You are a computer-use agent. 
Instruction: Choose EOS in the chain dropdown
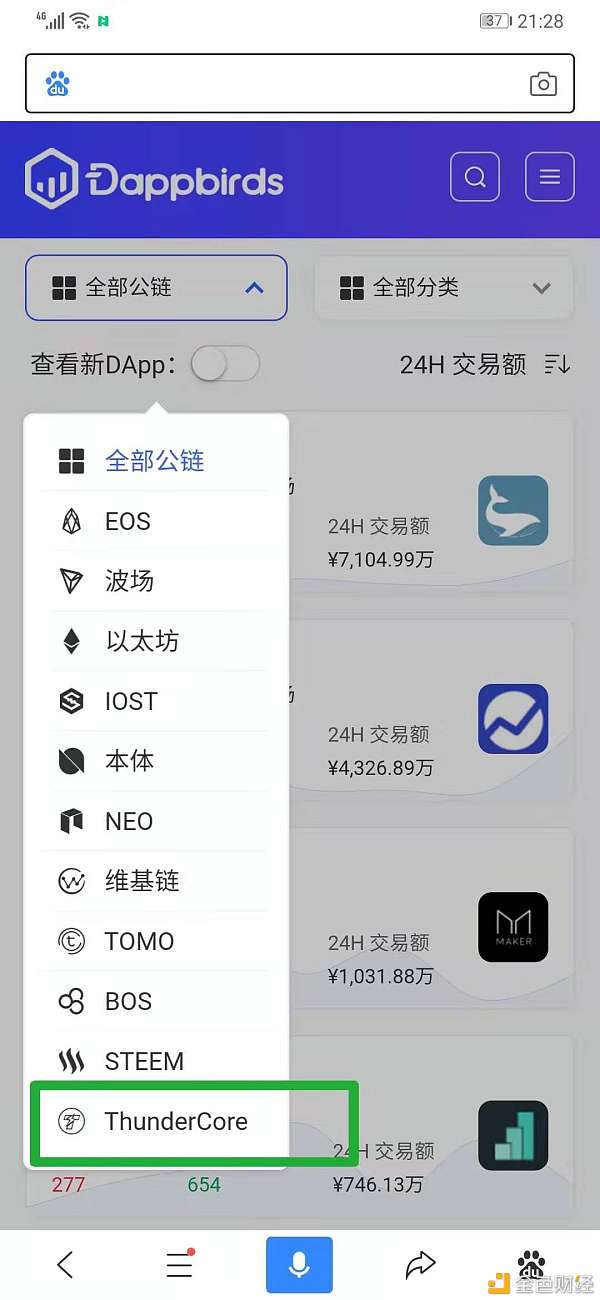click(127, 521)
